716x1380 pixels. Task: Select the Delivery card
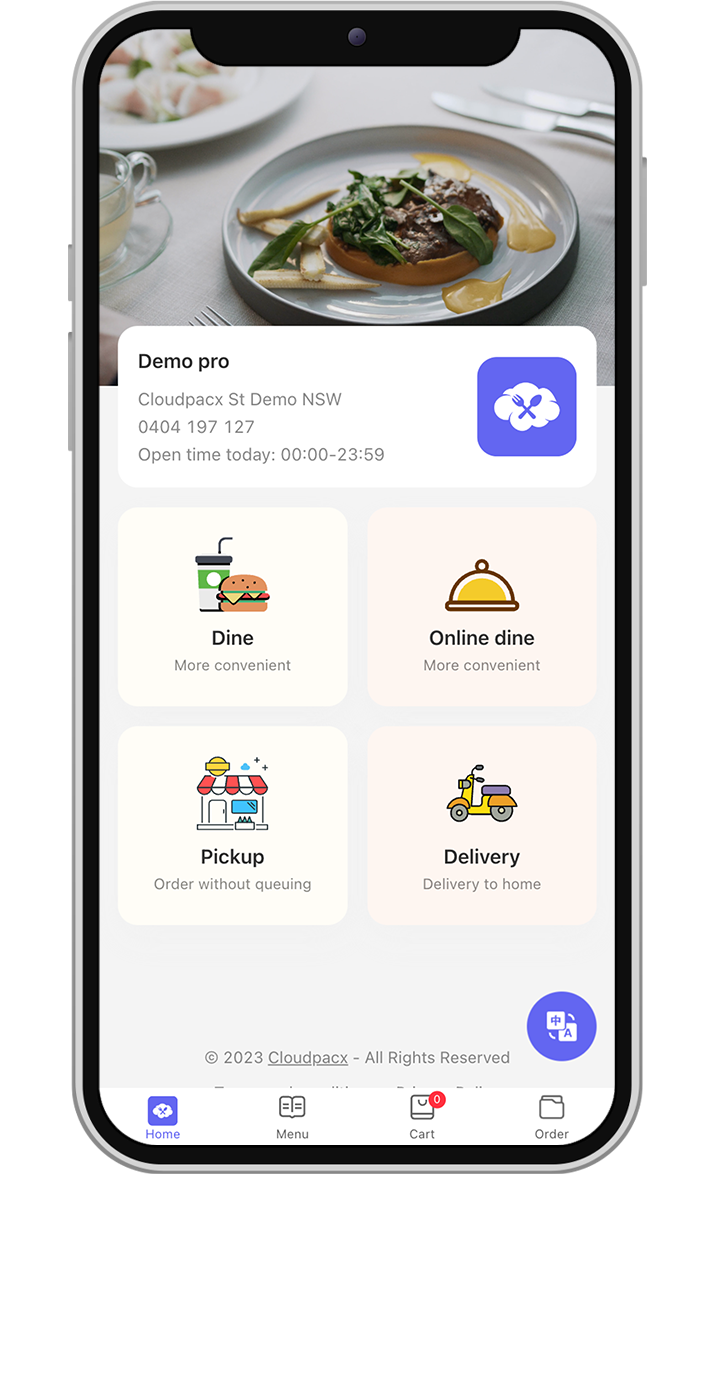[481, 825]
